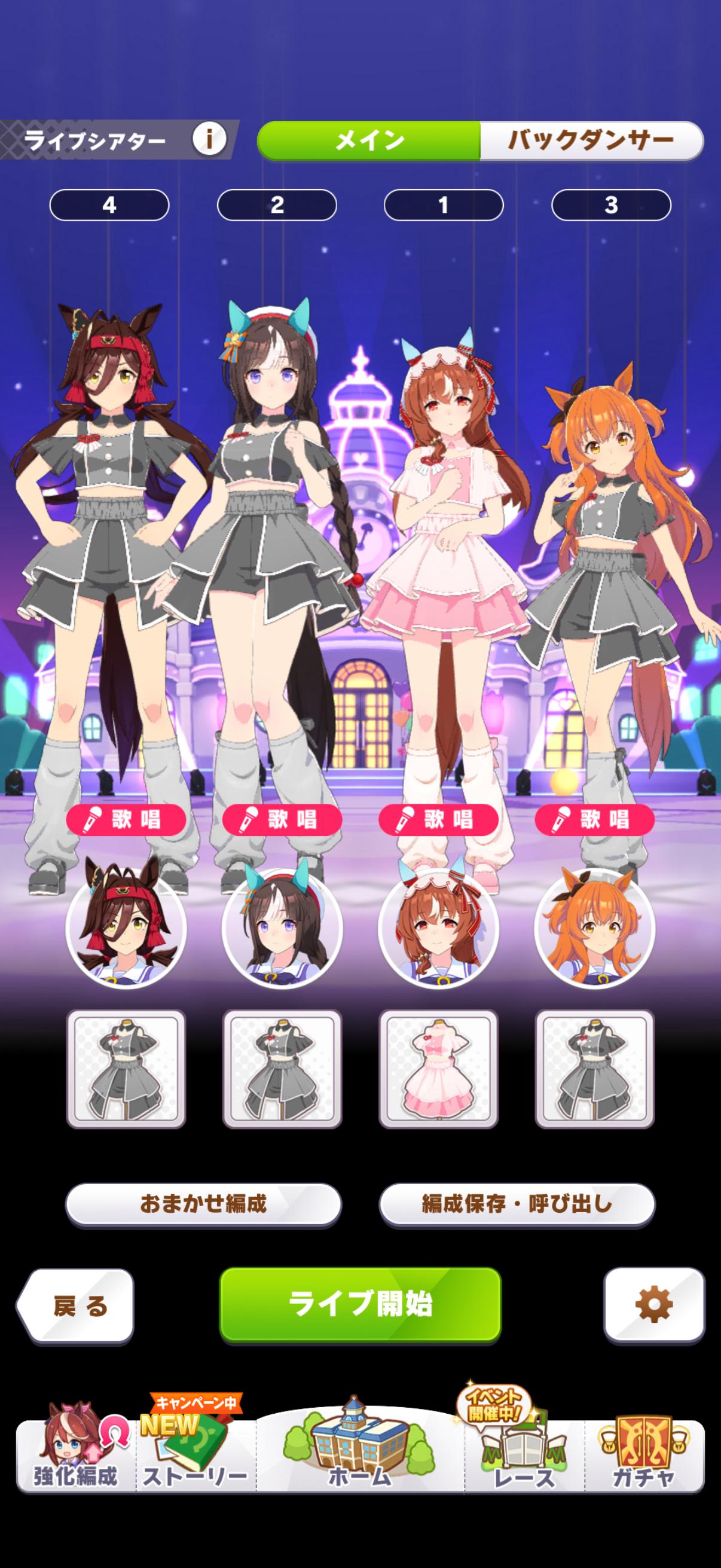721x1568 pixels.
Task: Change the pink dress outfit
Action: coord(438,1069)
